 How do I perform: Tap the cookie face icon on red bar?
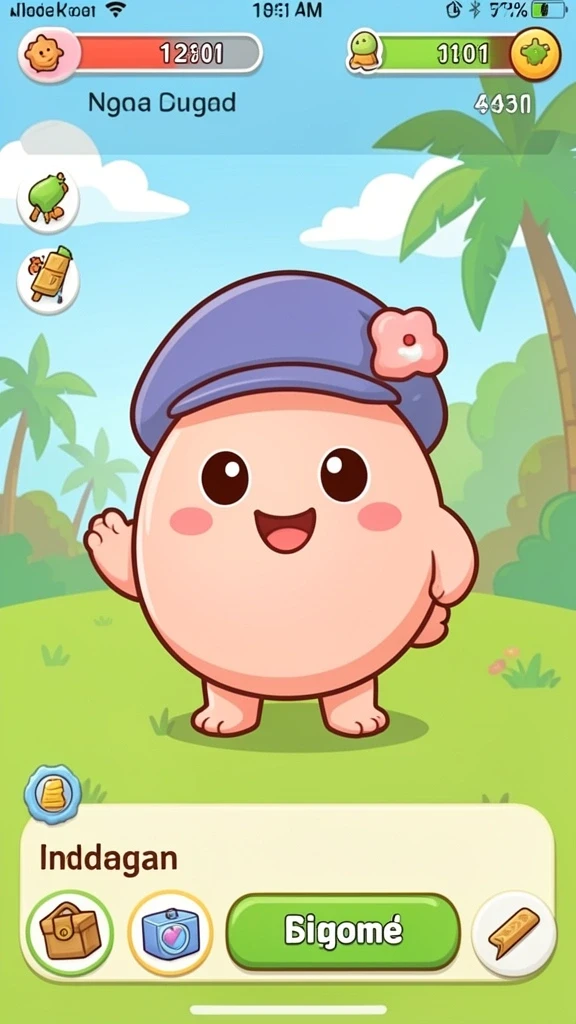(49, 54)
